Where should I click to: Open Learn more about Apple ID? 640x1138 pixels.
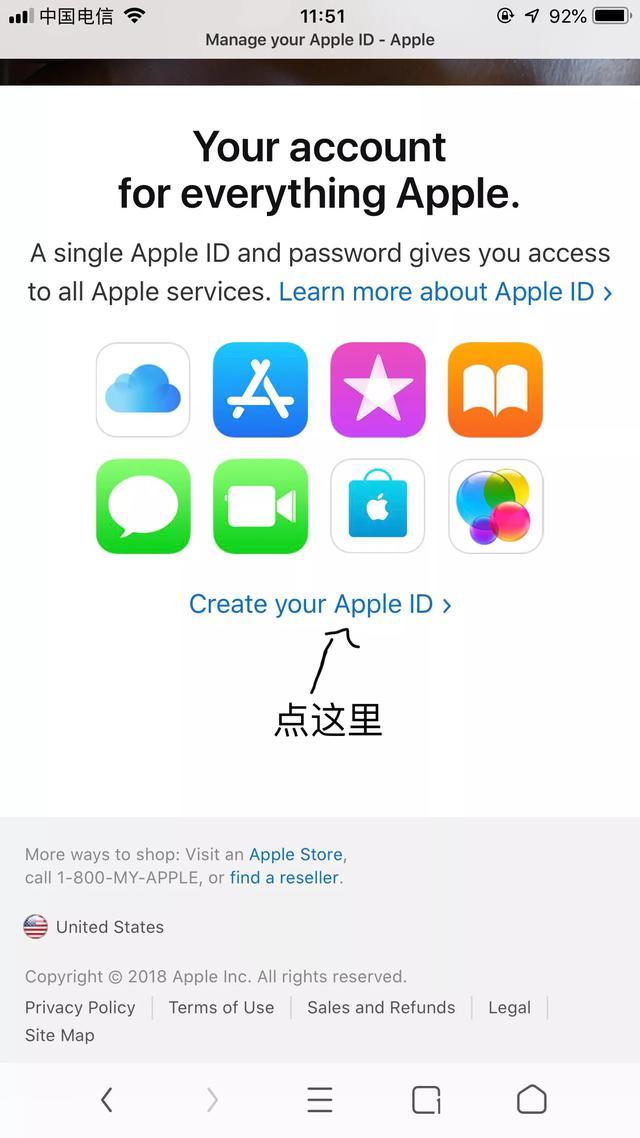[445, 292]
